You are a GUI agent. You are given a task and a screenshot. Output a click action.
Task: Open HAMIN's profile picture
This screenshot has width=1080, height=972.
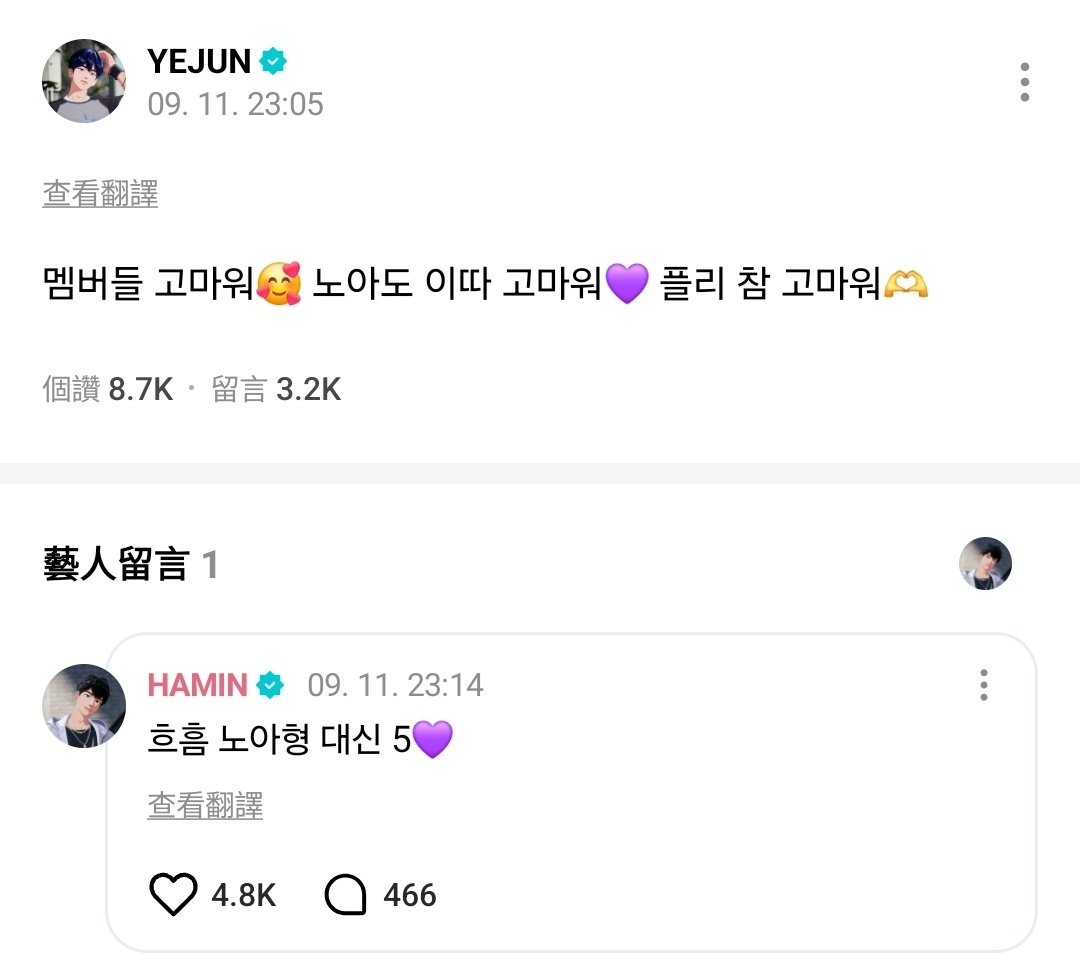coord(84,706)
